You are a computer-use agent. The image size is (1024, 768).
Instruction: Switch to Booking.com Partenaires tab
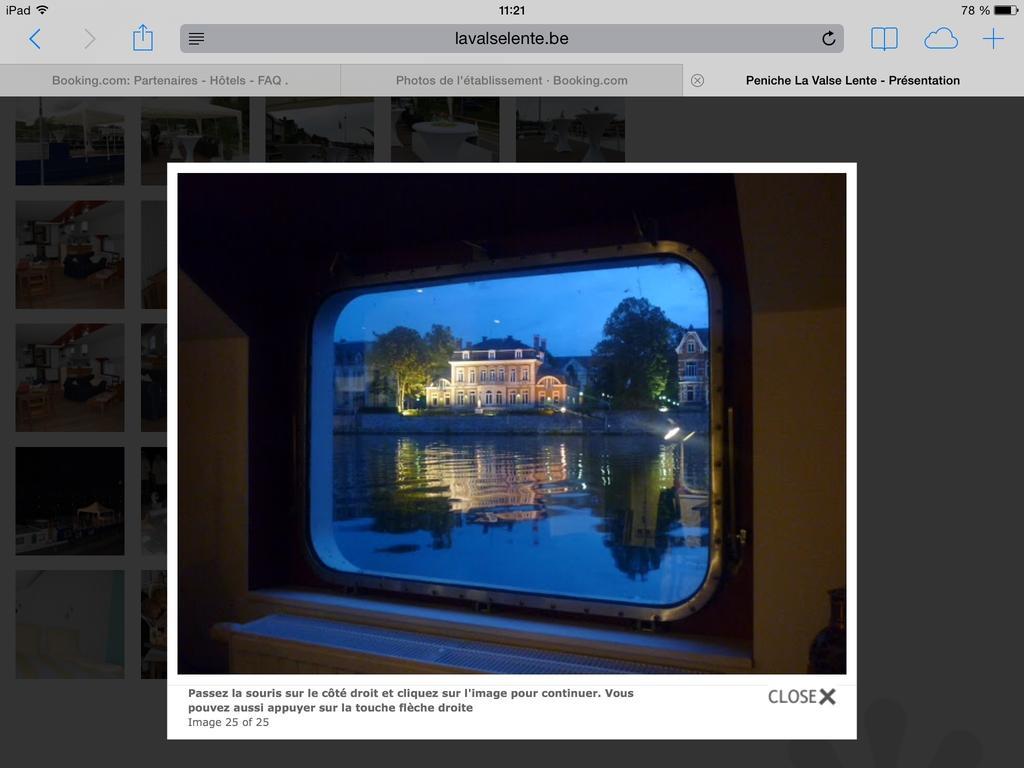pyautogui.click(x=170, y=80)
